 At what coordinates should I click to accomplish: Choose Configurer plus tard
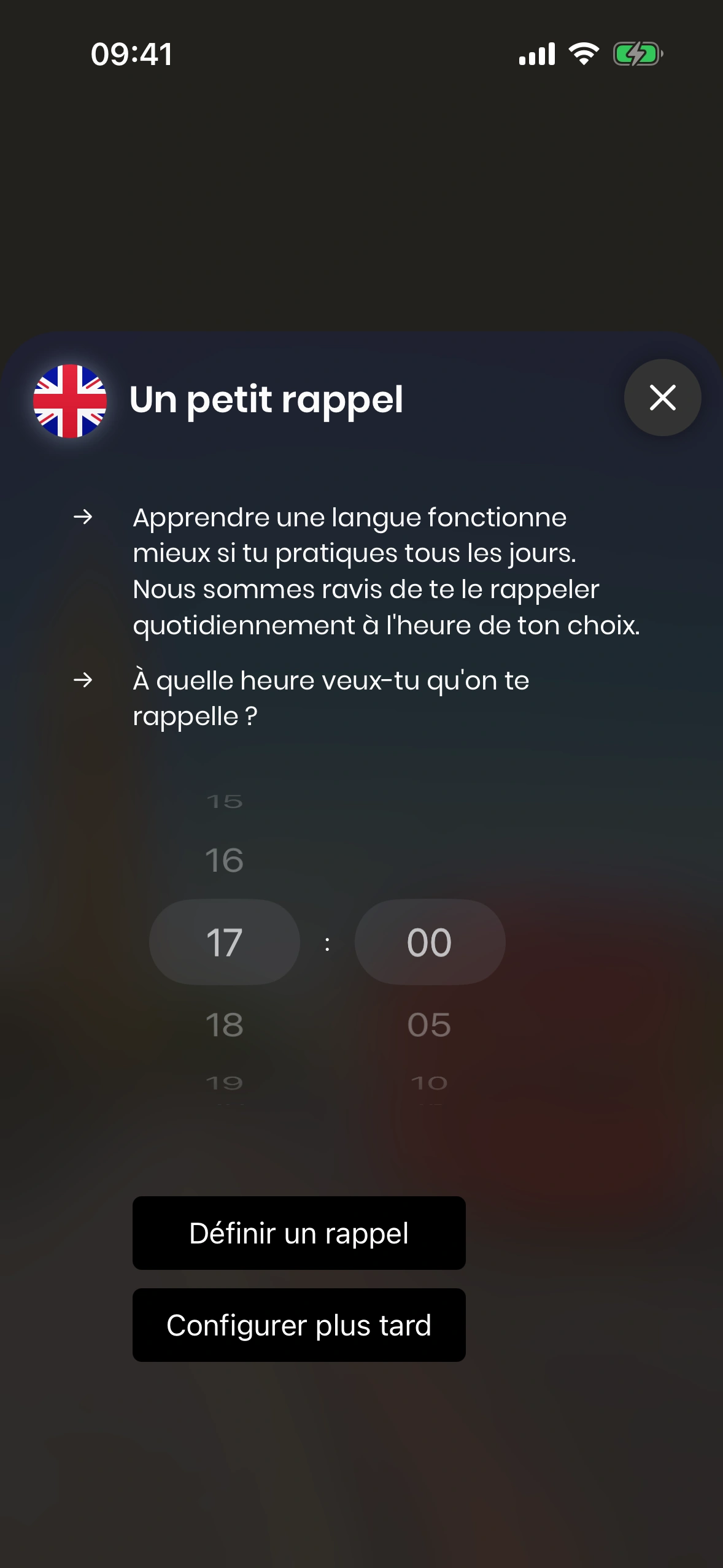click(299, 1325)
